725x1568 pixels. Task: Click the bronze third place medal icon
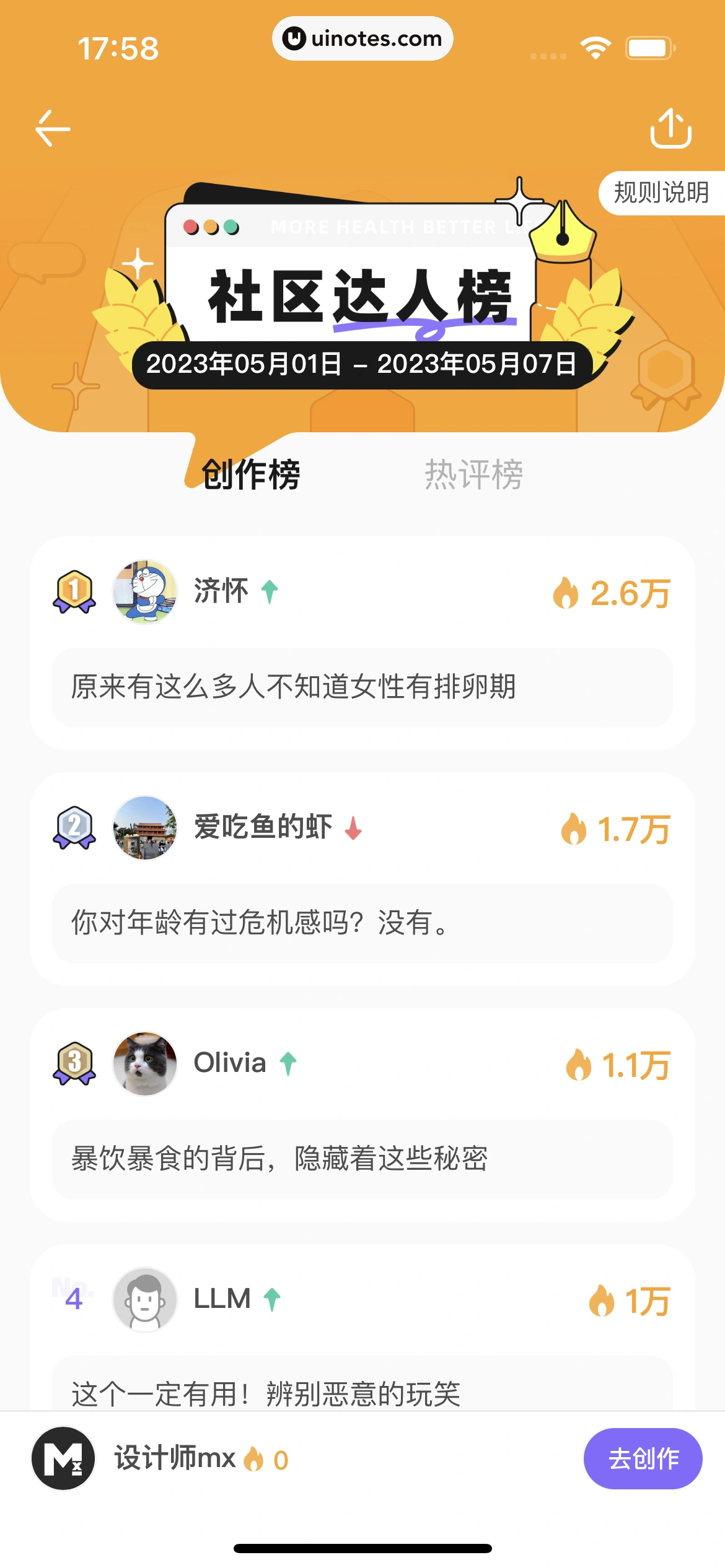click(x=74, y=1063)
